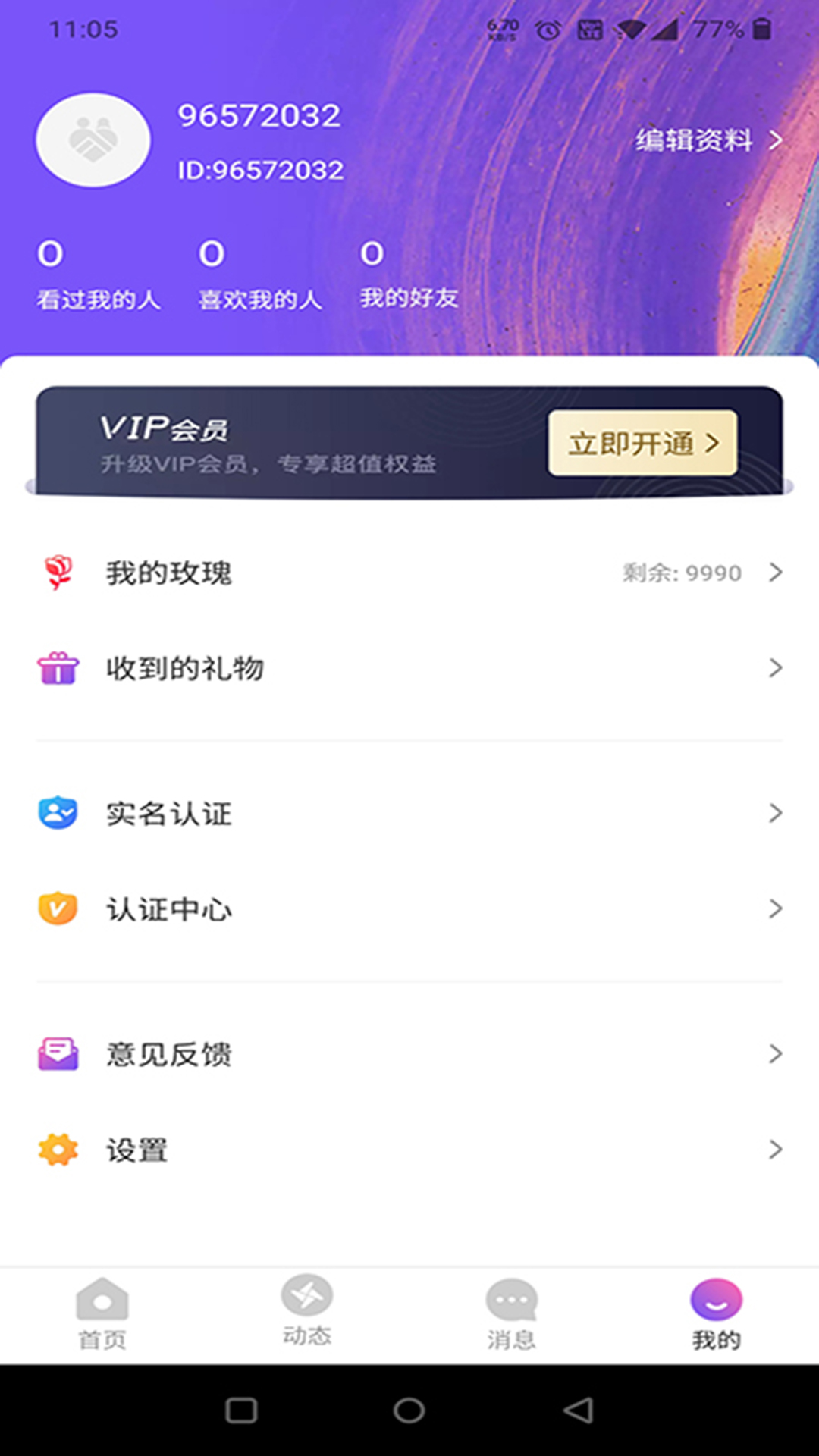View 看过我的人 visitors list
Image resolution: width=819 pixels, height=1456 pixels.
point(99,275)
